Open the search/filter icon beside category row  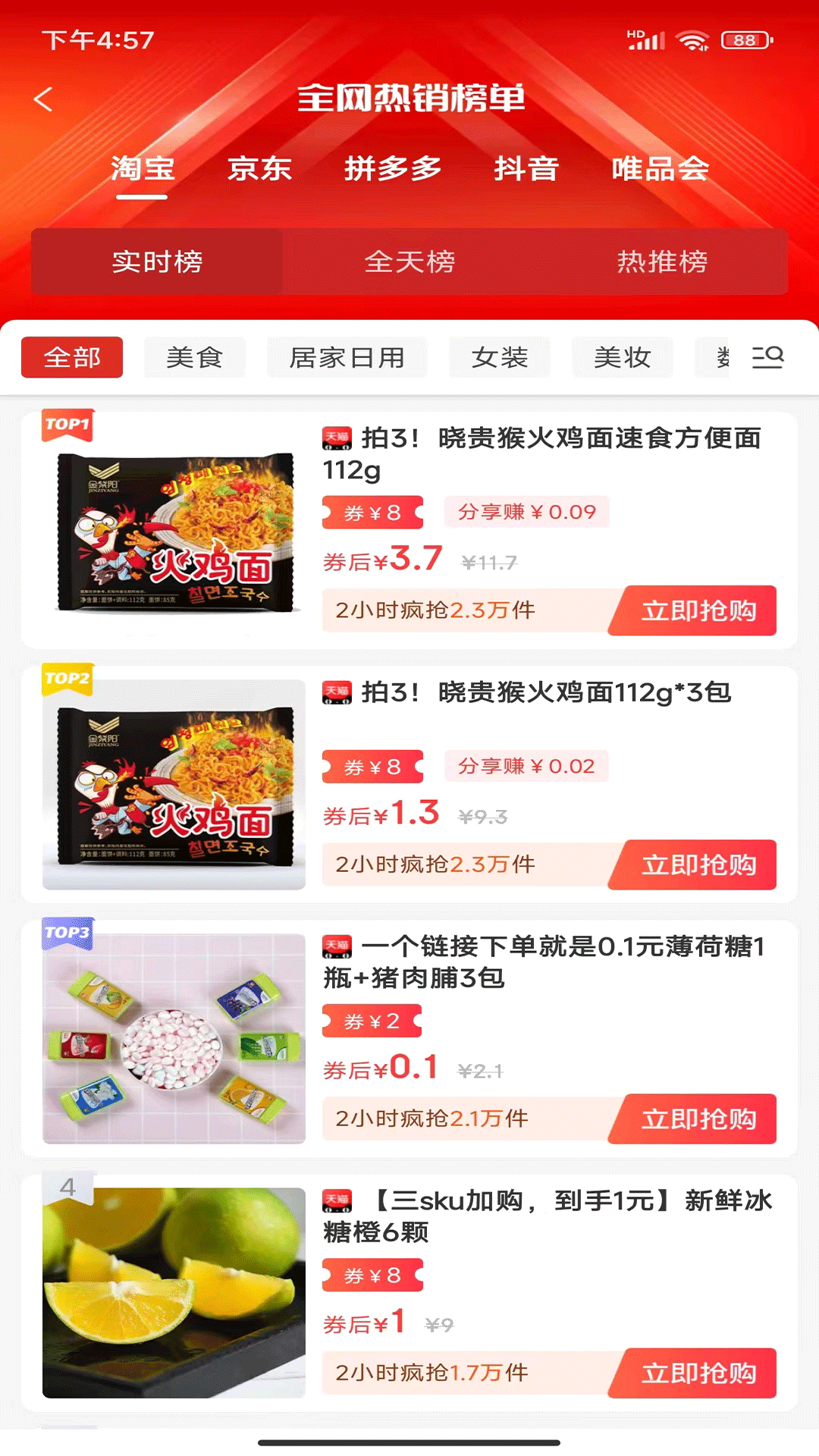(x=767, y=357)
